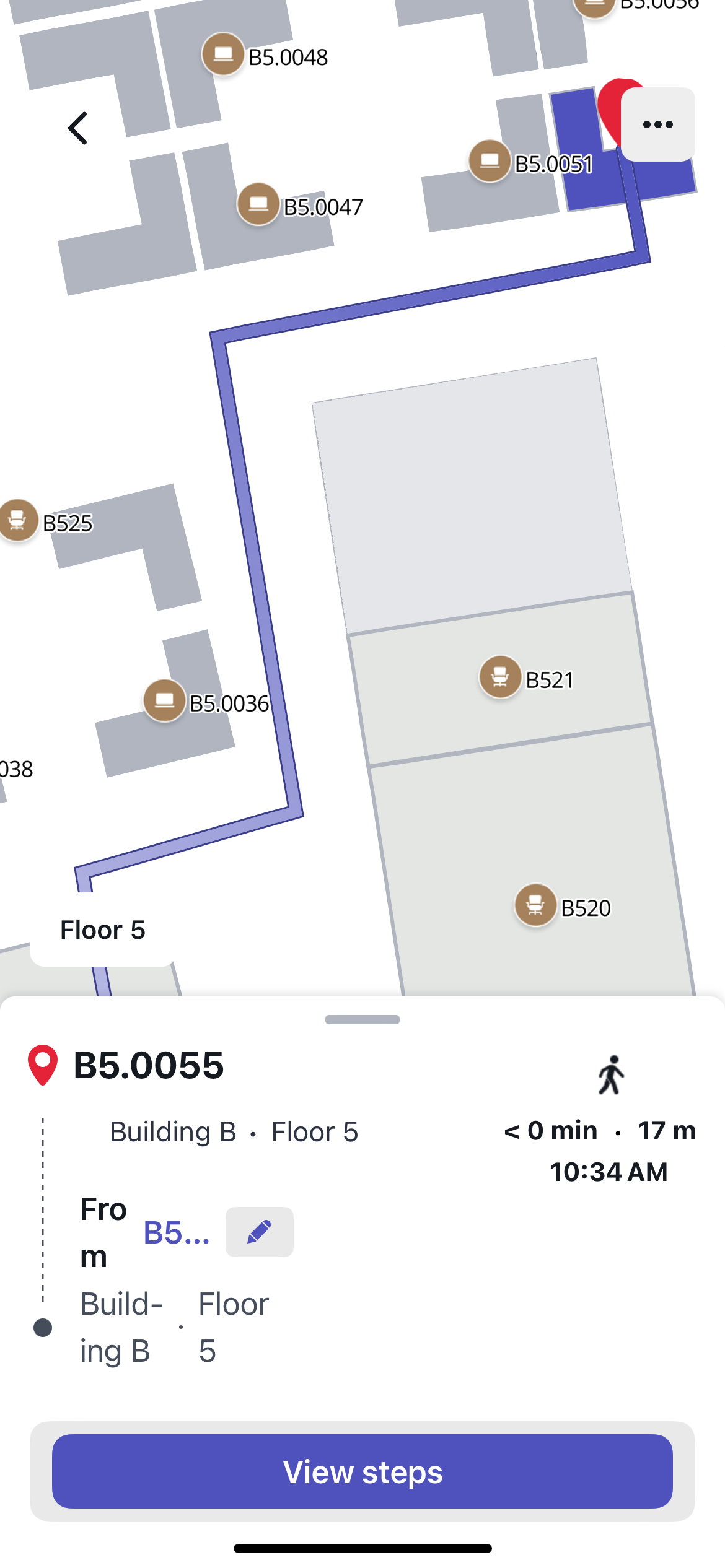Tap the View steps button
725x1568 pixels.
[x=362, y=1471]
